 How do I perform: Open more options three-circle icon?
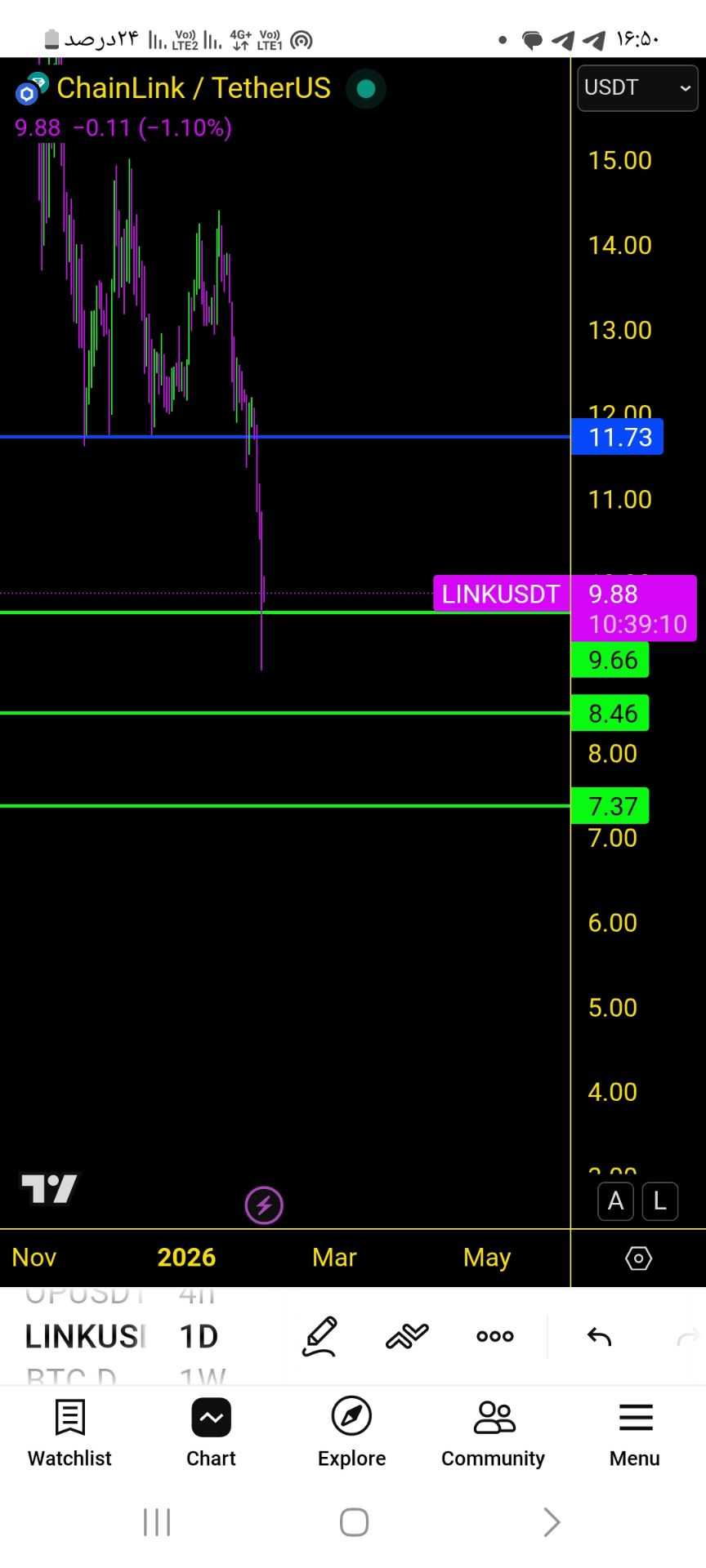tap(494, 1337)
